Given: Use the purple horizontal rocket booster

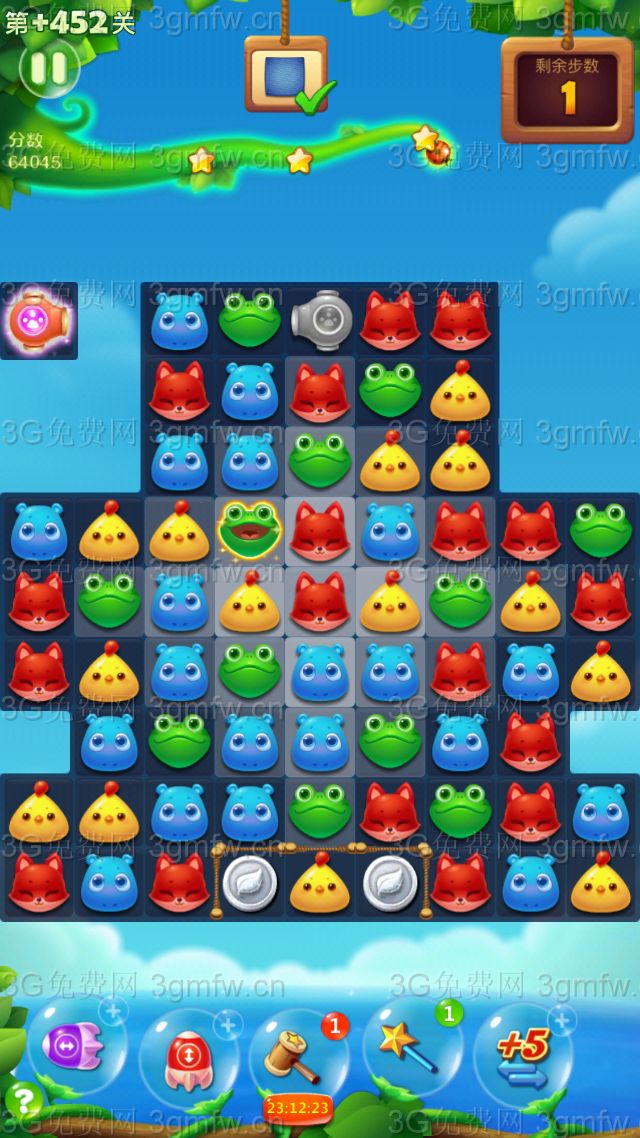Looking at the screenshot, I should tap(73, 1046).
